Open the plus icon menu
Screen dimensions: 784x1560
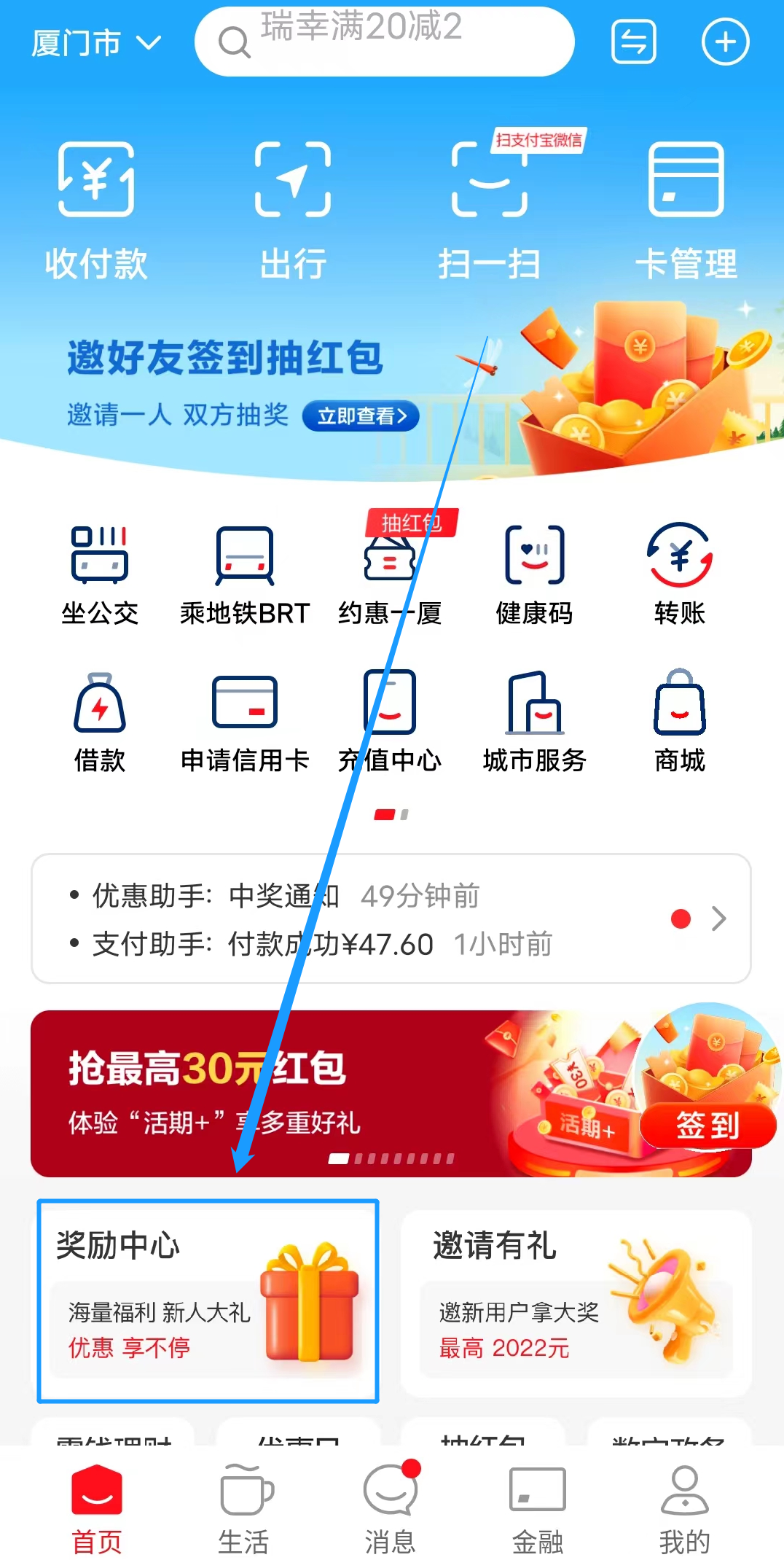point(724,42)
